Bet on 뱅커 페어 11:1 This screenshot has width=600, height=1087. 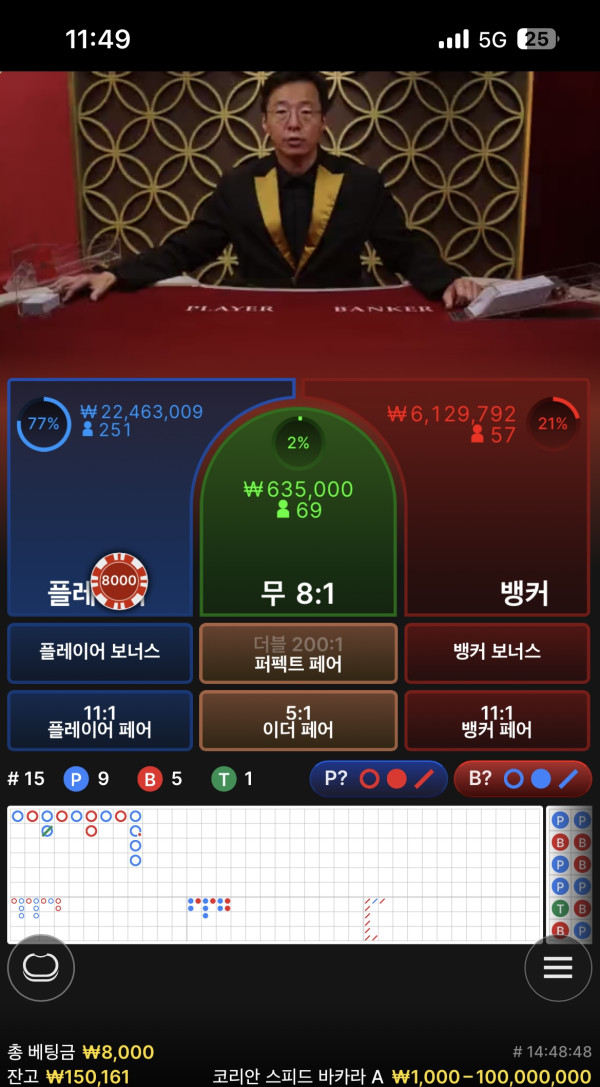(x=497, y=720)
